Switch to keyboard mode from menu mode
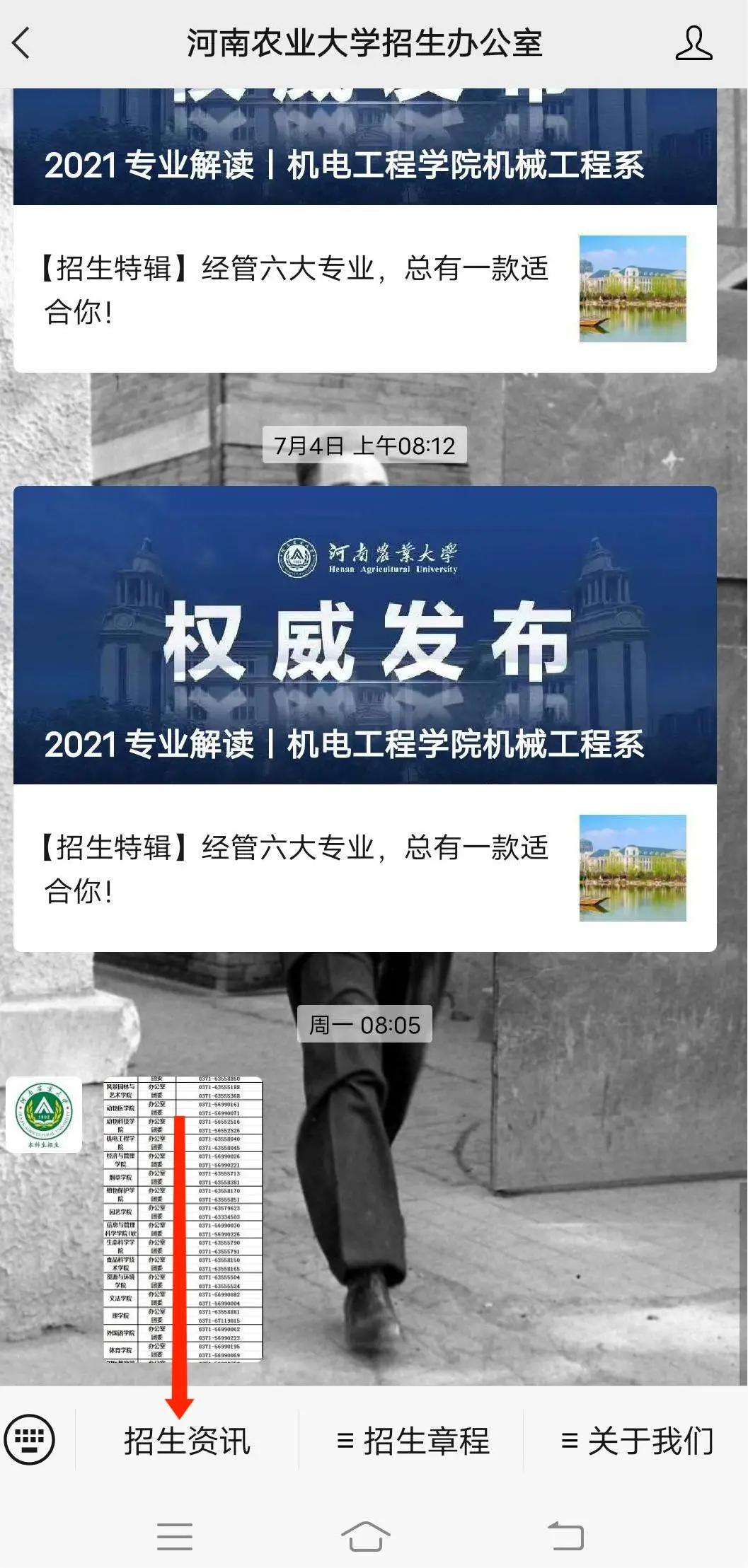The height and width of the screenshot is (1568, 748). [30, 1438]
